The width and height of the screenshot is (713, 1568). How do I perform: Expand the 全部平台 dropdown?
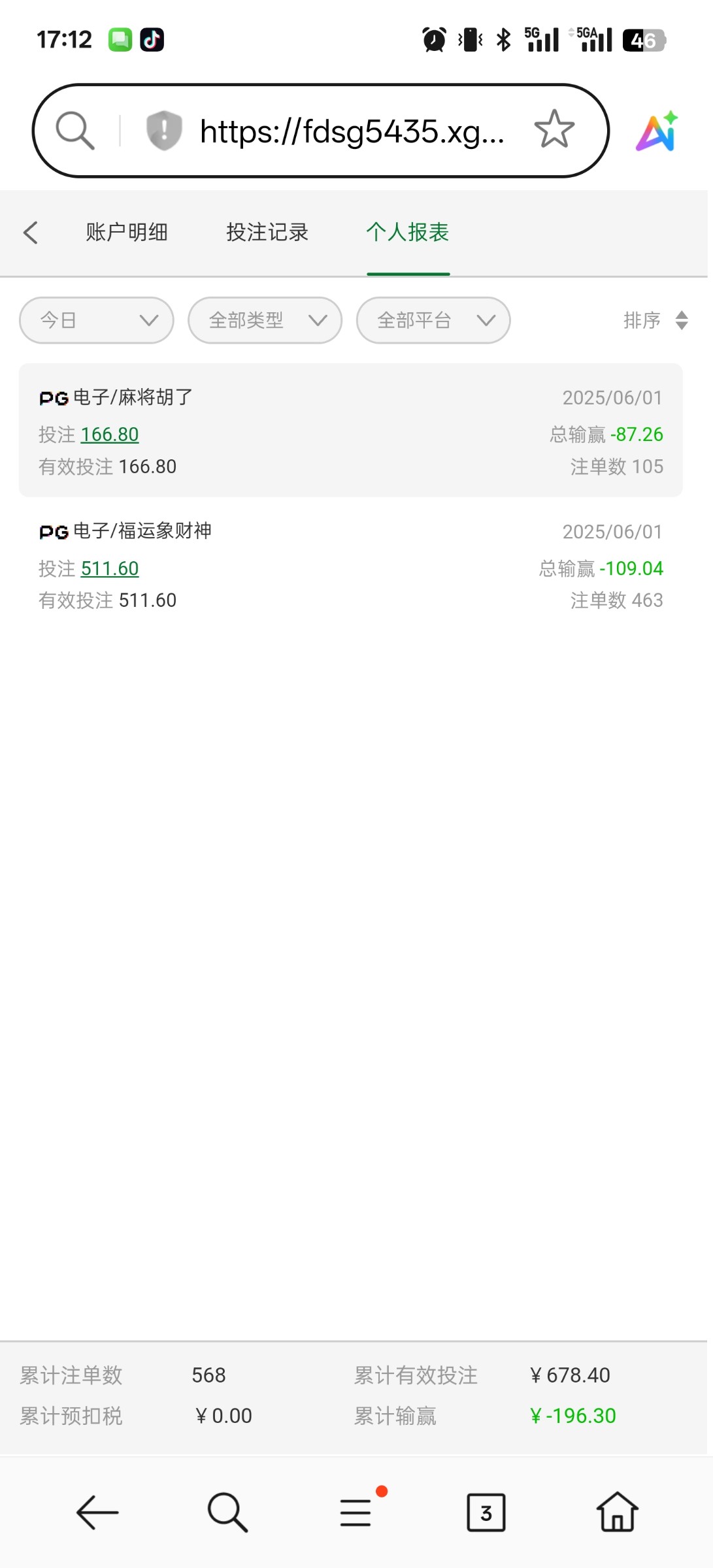433,320
